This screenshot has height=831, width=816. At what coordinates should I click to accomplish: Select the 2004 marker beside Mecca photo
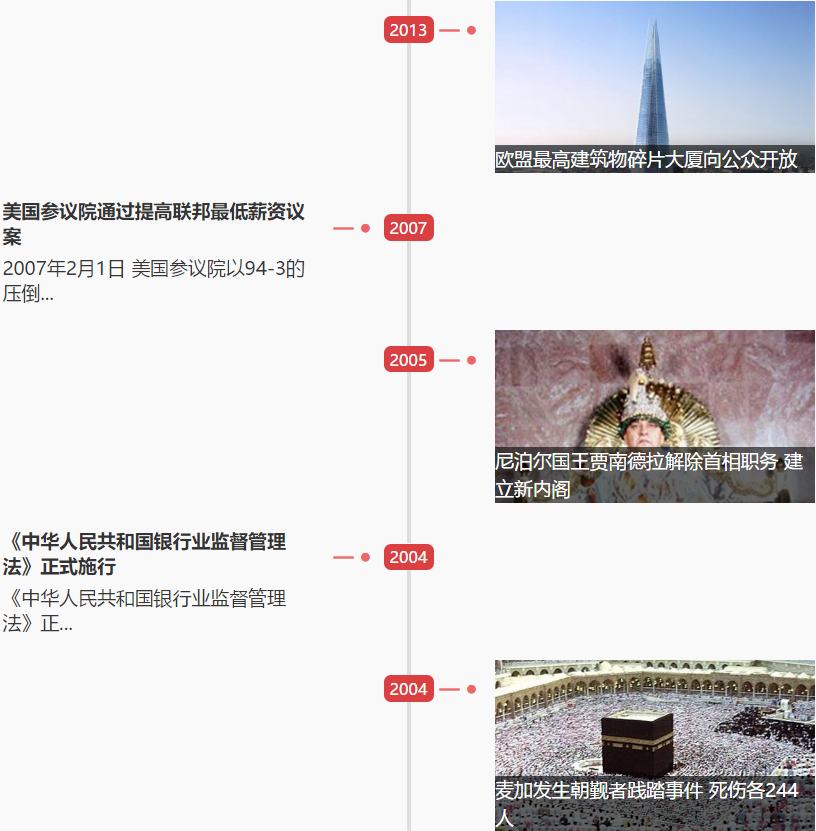tap(408, 689)
